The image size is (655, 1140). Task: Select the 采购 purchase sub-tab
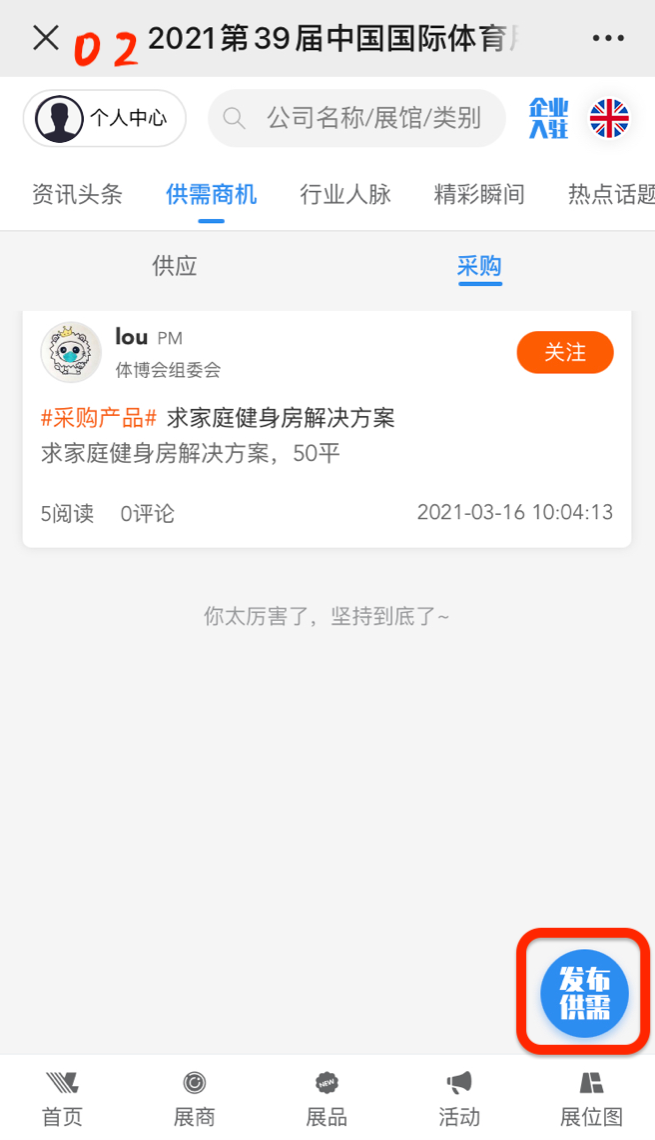point(479,266)
